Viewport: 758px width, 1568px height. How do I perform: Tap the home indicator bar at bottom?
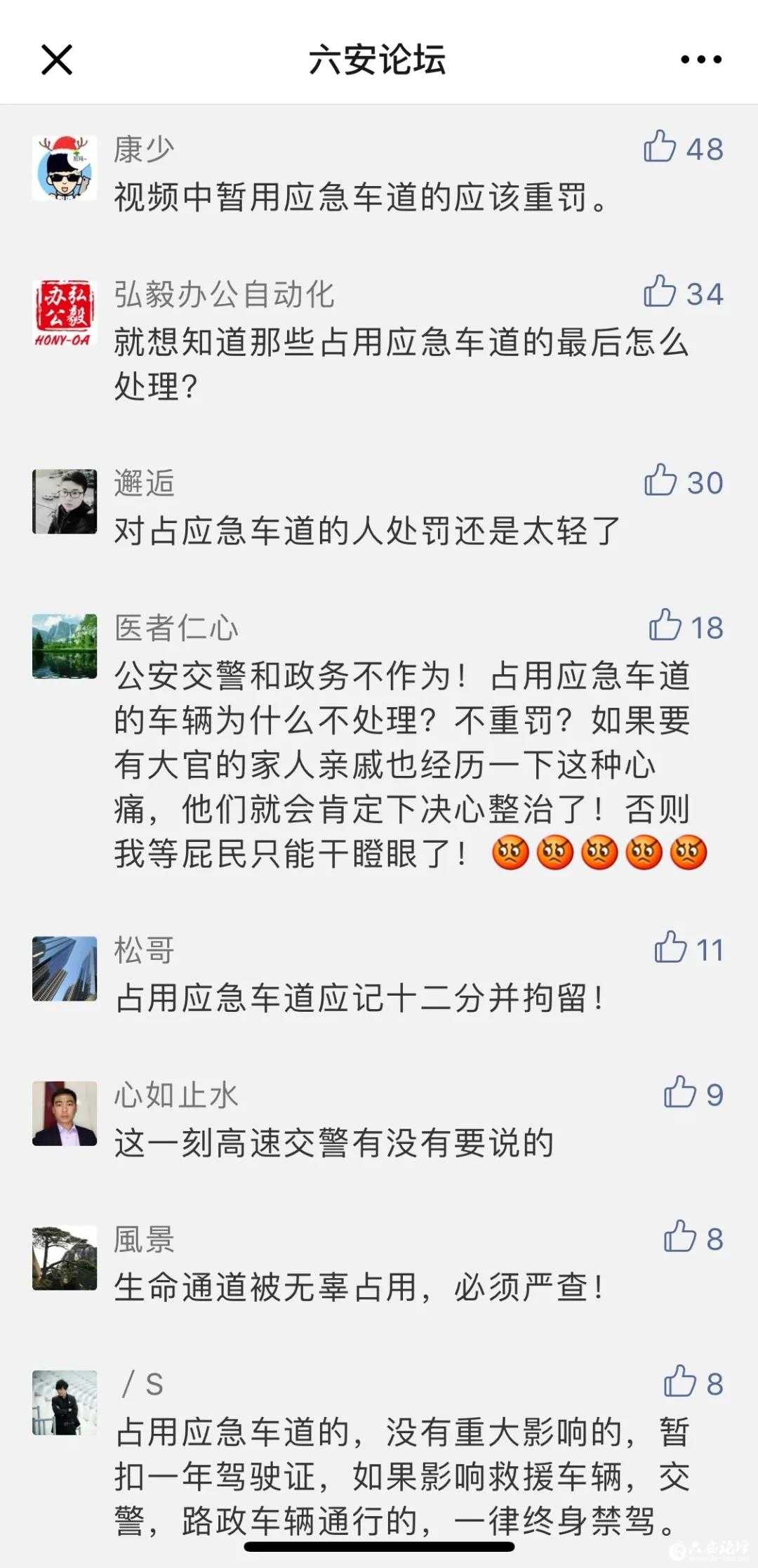point(379,1548)
